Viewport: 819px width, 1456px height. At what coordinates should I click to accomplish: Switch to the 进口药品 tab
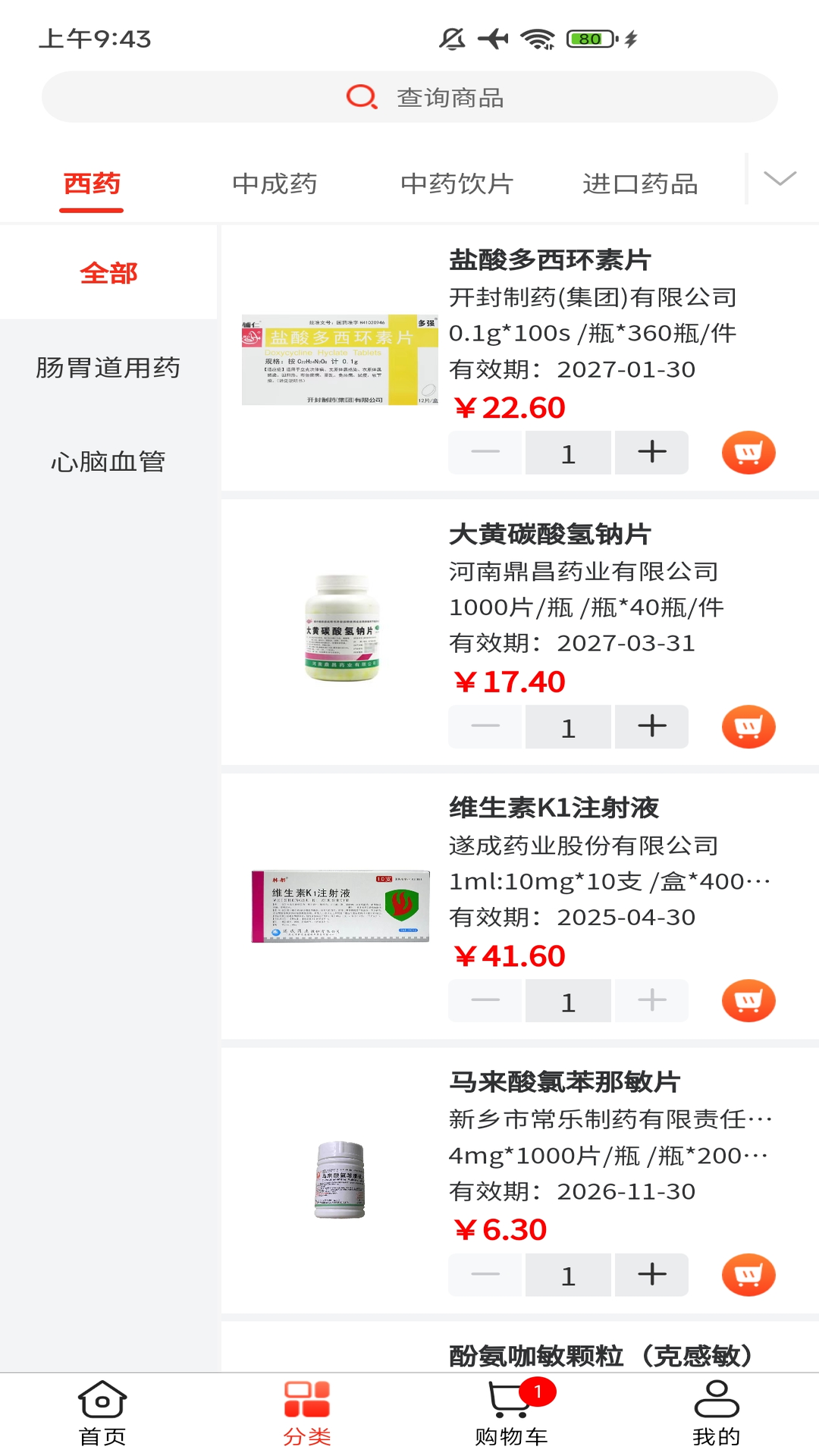pyautogui.click(x=640, y=184)
